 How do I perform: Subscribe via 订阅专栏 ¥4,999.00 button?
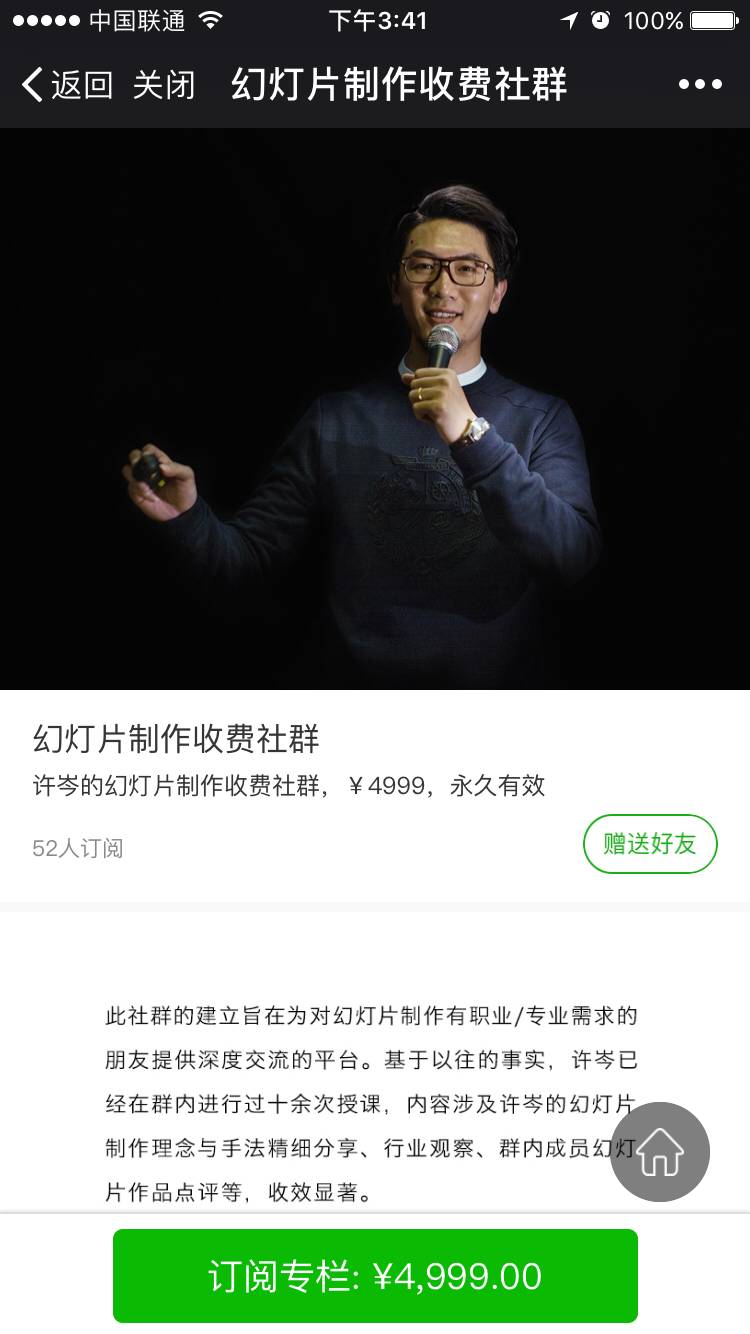pyautogui.click(x=375, y=1276)
